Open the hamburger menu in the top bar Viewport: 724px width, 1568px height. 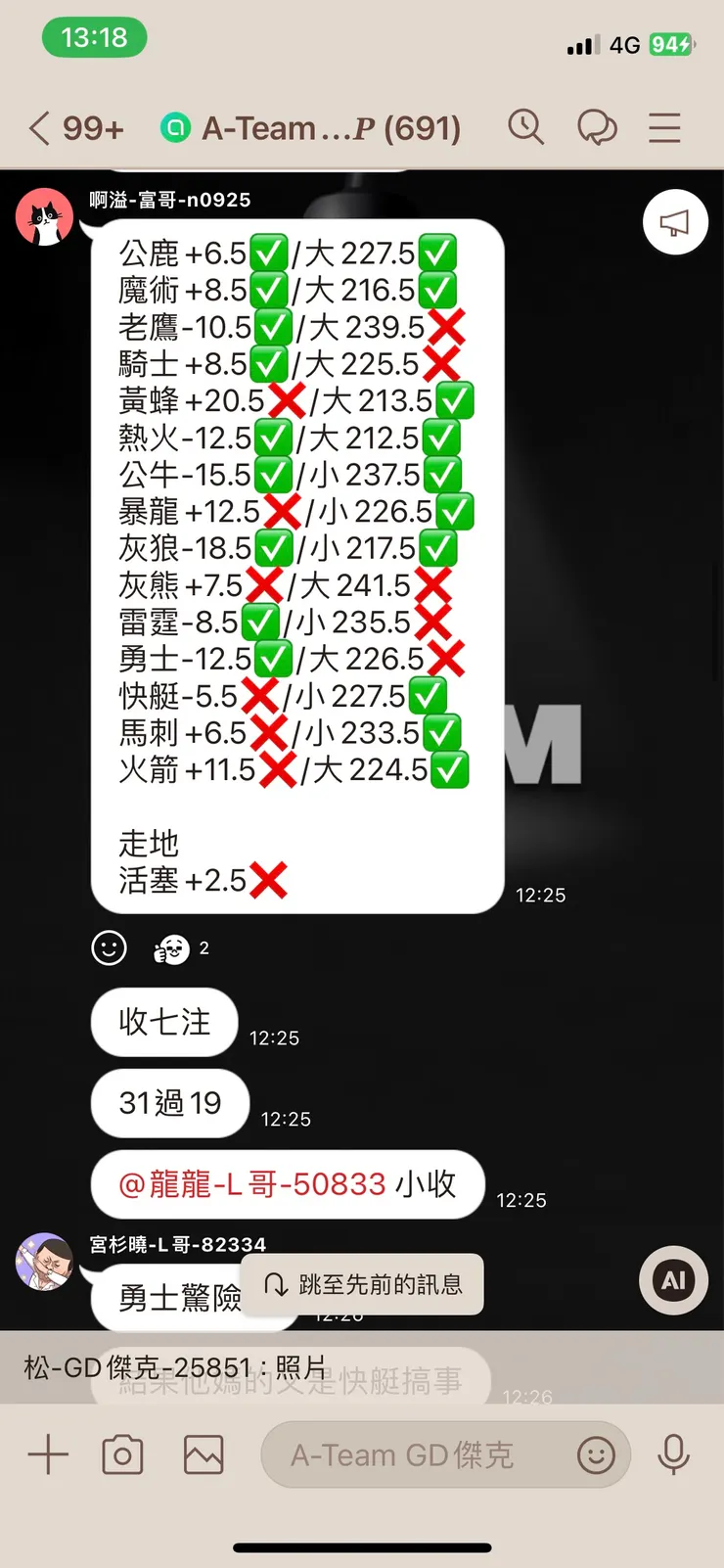[x=664, y=128]
